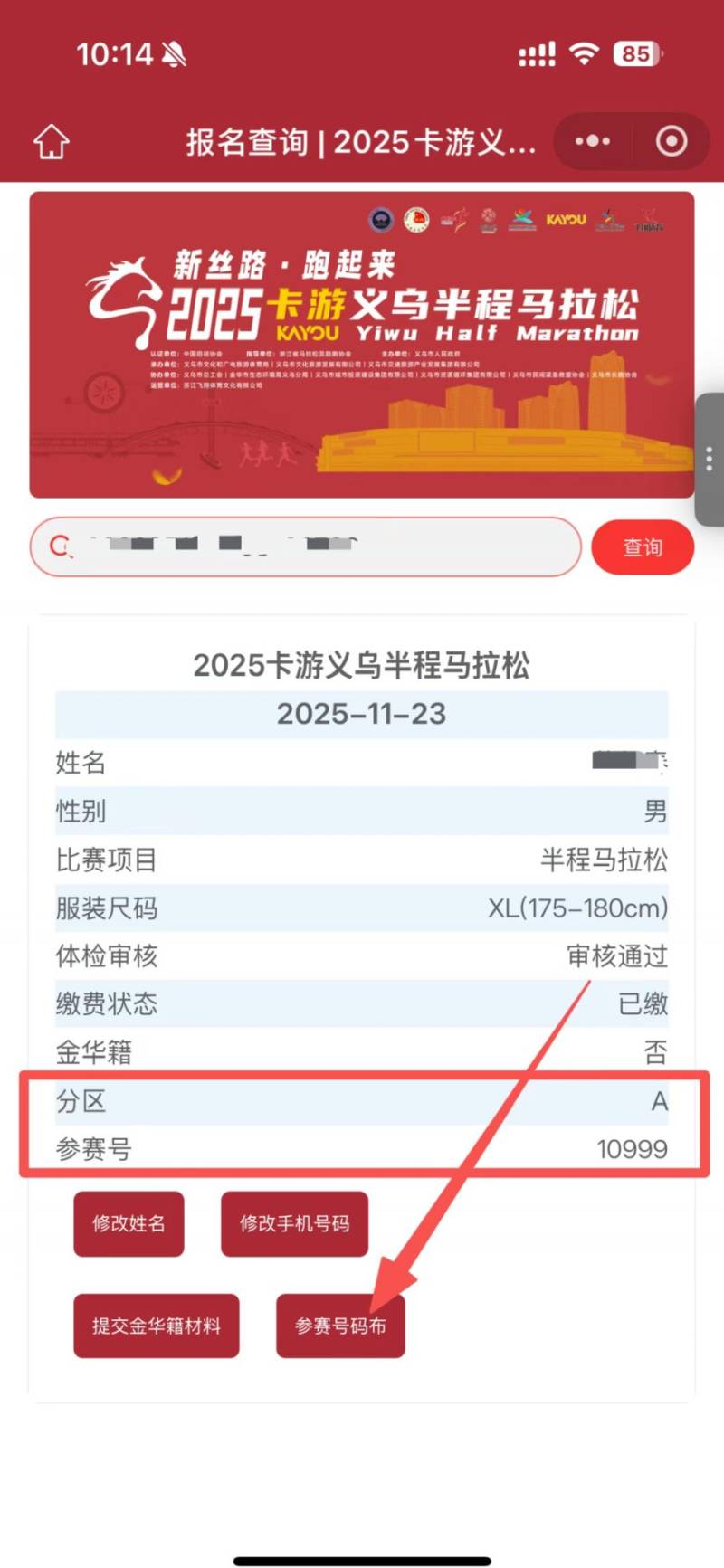Screen dimensions: 724x1568
Task: Tap the 提交金华籍材料 button
Action: click(x=156, y=1325)
